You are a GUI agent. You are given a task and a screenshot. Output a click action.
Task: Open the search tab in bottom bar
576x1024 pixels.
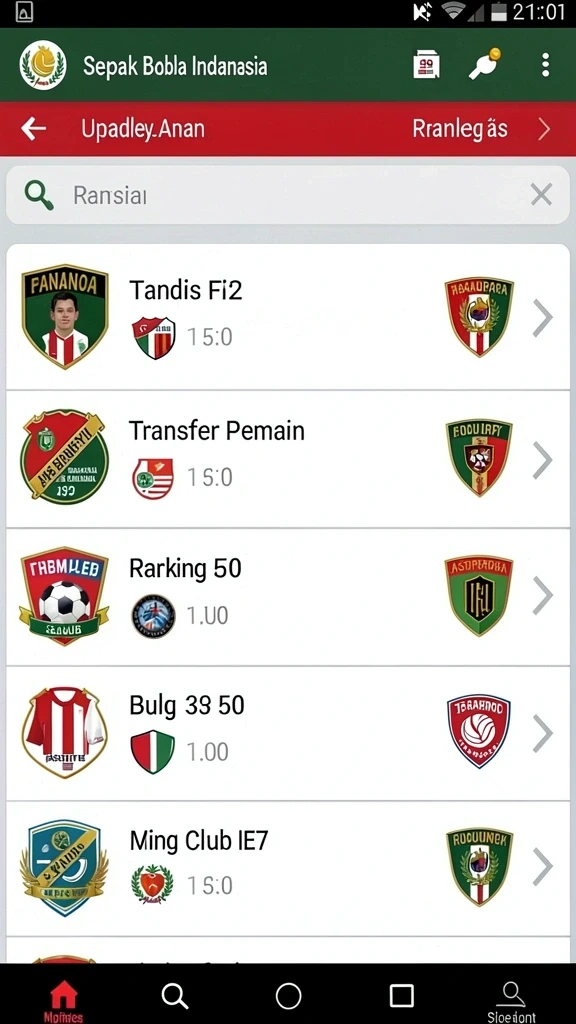(x=174, y=996)
